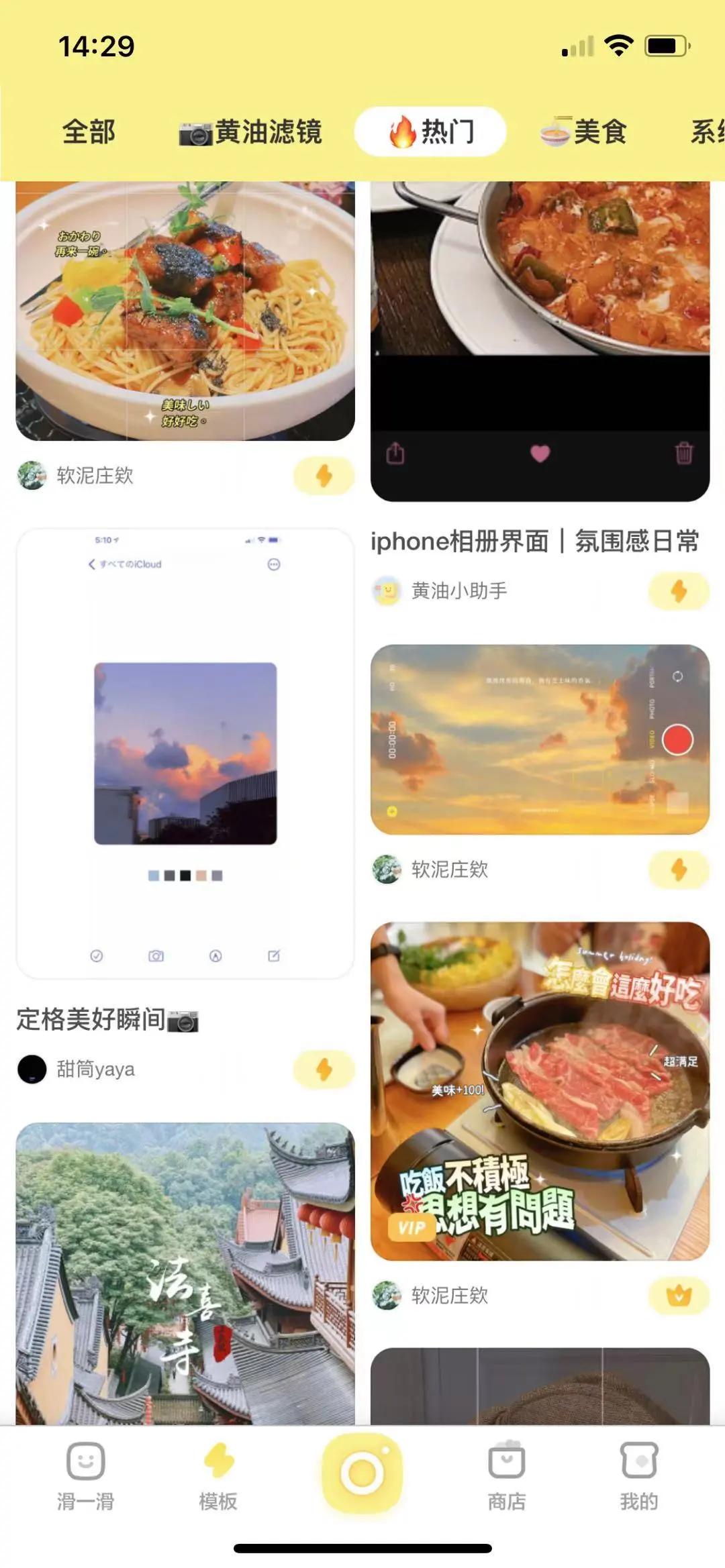The width and height of the screenshot is (725, 1568).
Task: Open the iphone相册界面 template title
Action: coord(536,543)
